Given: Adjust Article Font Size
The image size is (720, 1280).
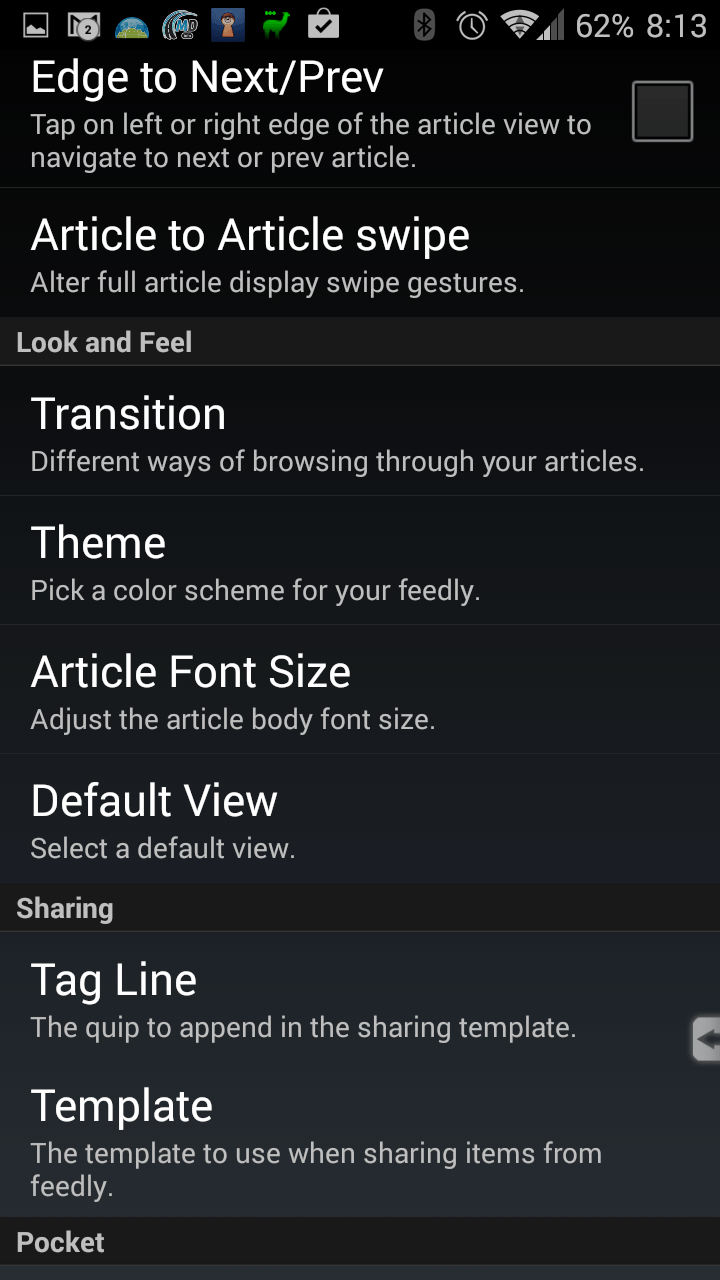Looking at the screenshot, I should [360, 690].
